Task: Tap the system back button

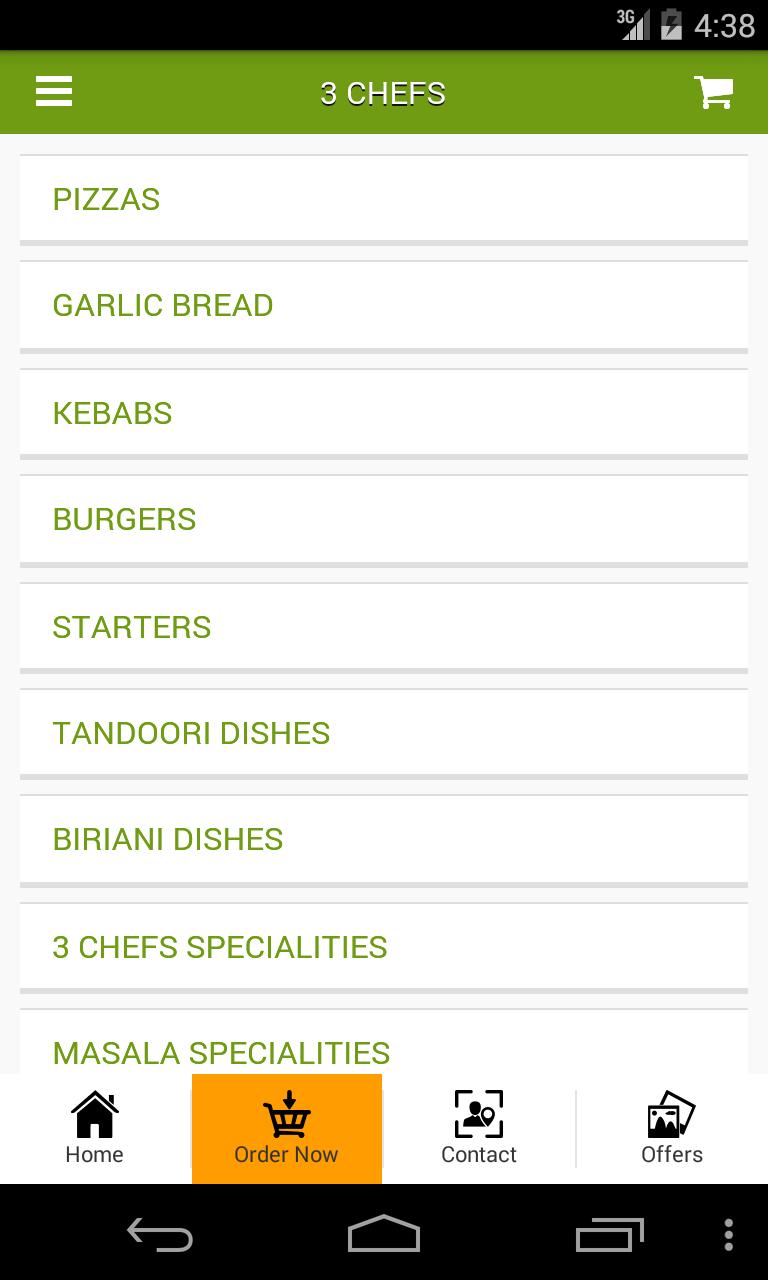Action: 160,1235
